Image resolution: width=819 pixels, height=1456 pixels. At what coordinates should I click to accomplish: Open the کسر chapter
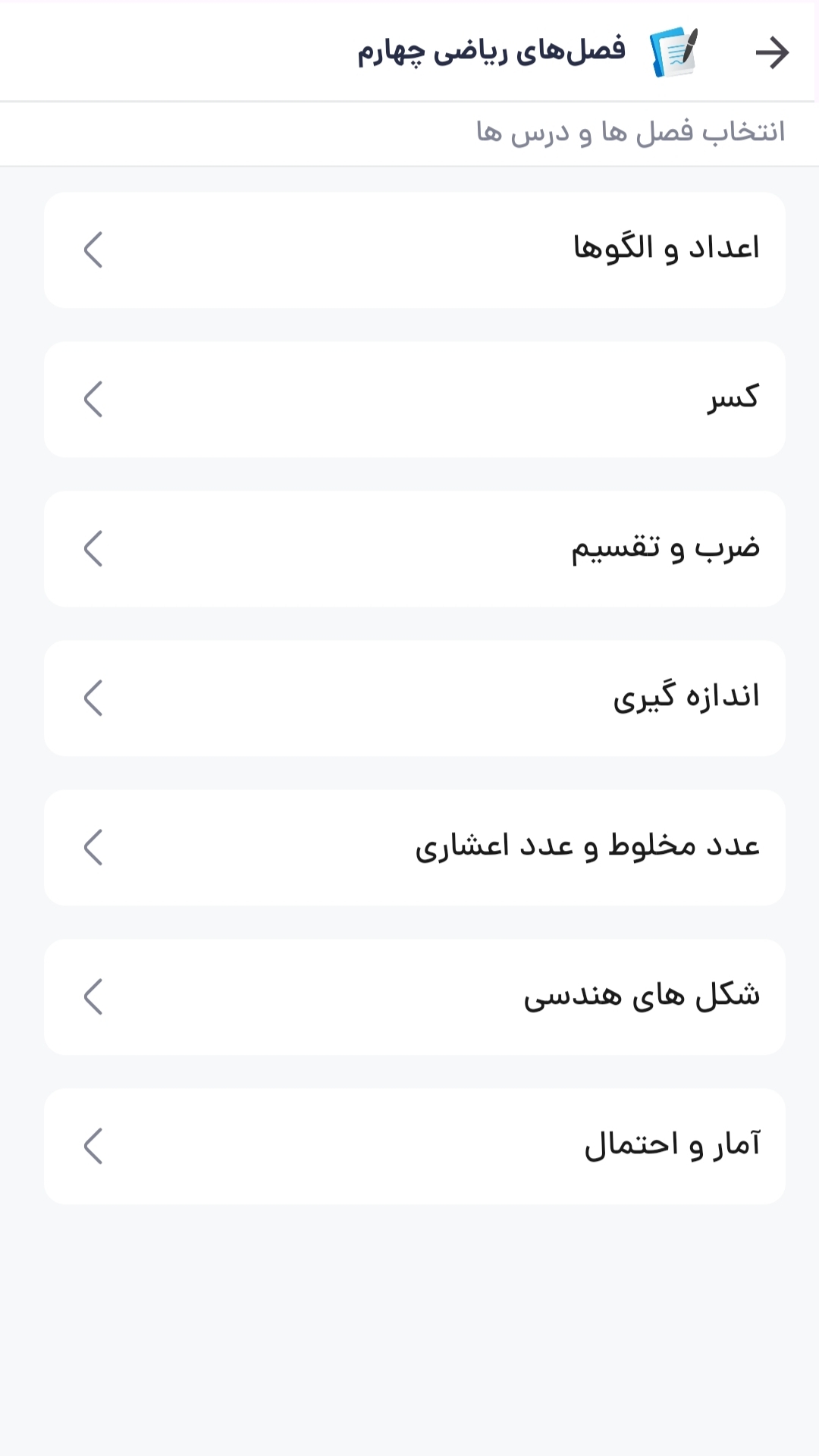click(414, 399)
